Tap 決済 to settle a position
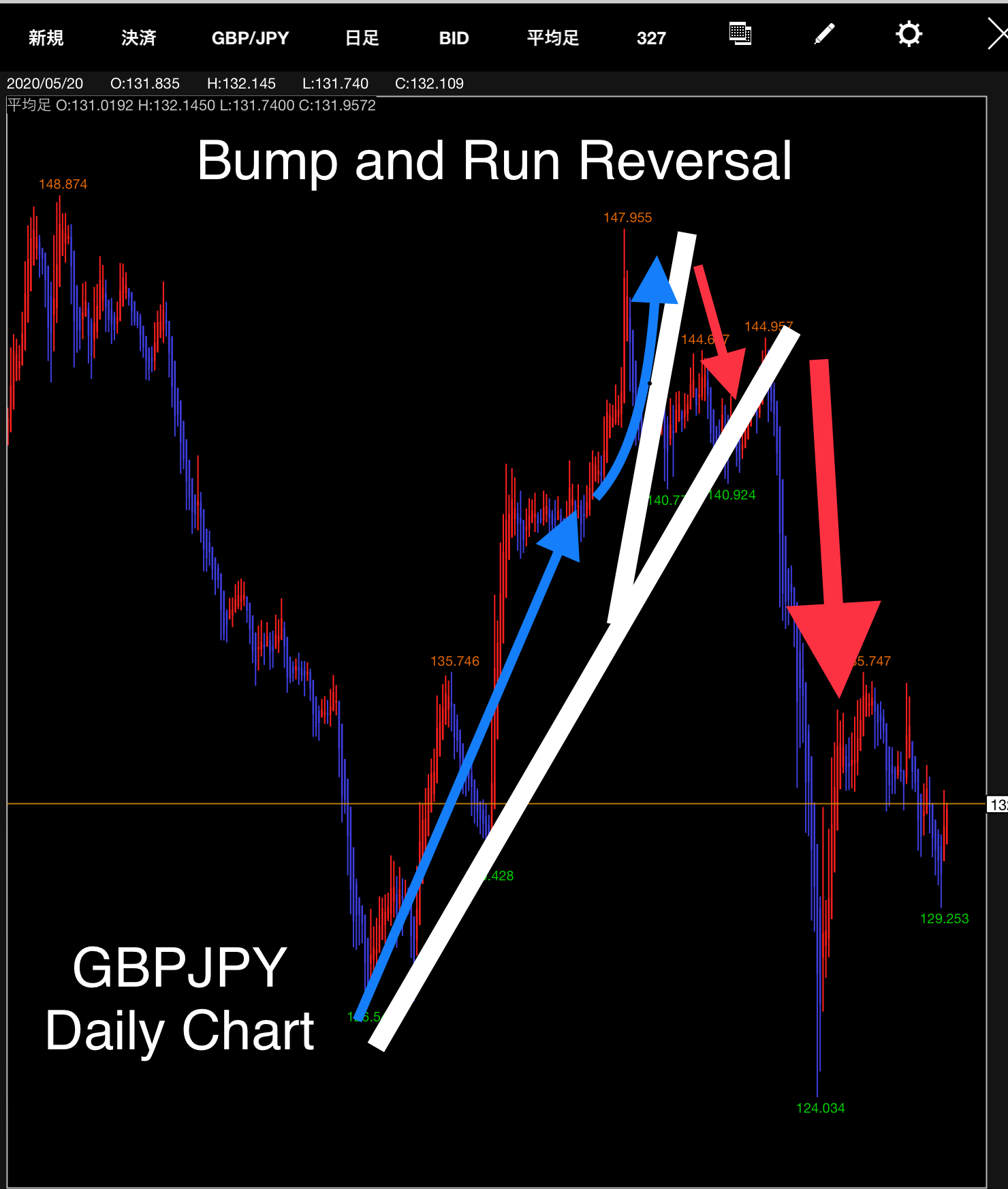This screenshot has height=1189, width=1008. [x=139, y=38]
